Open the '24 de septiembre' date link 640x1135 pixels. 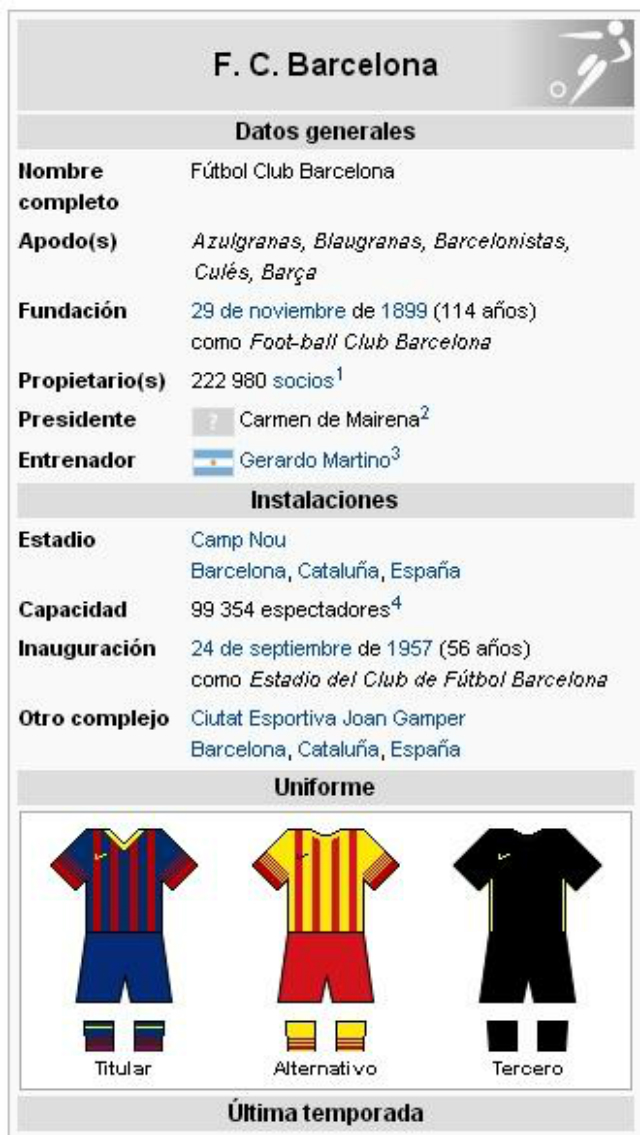[x=270, y=648]
